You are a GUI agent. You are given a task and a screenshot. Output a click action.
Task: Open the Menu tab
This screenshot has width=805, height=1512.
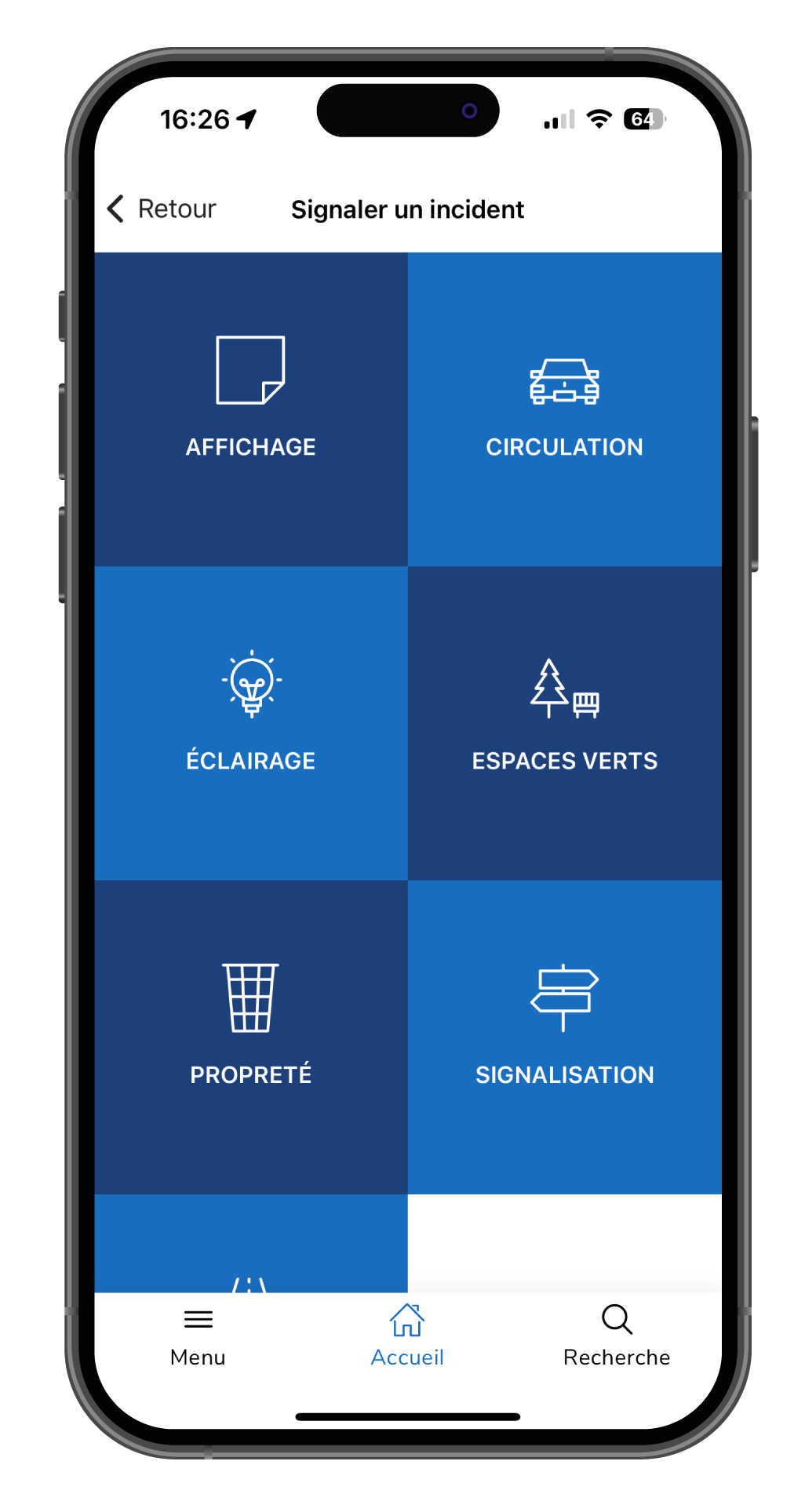point(198,1336)
